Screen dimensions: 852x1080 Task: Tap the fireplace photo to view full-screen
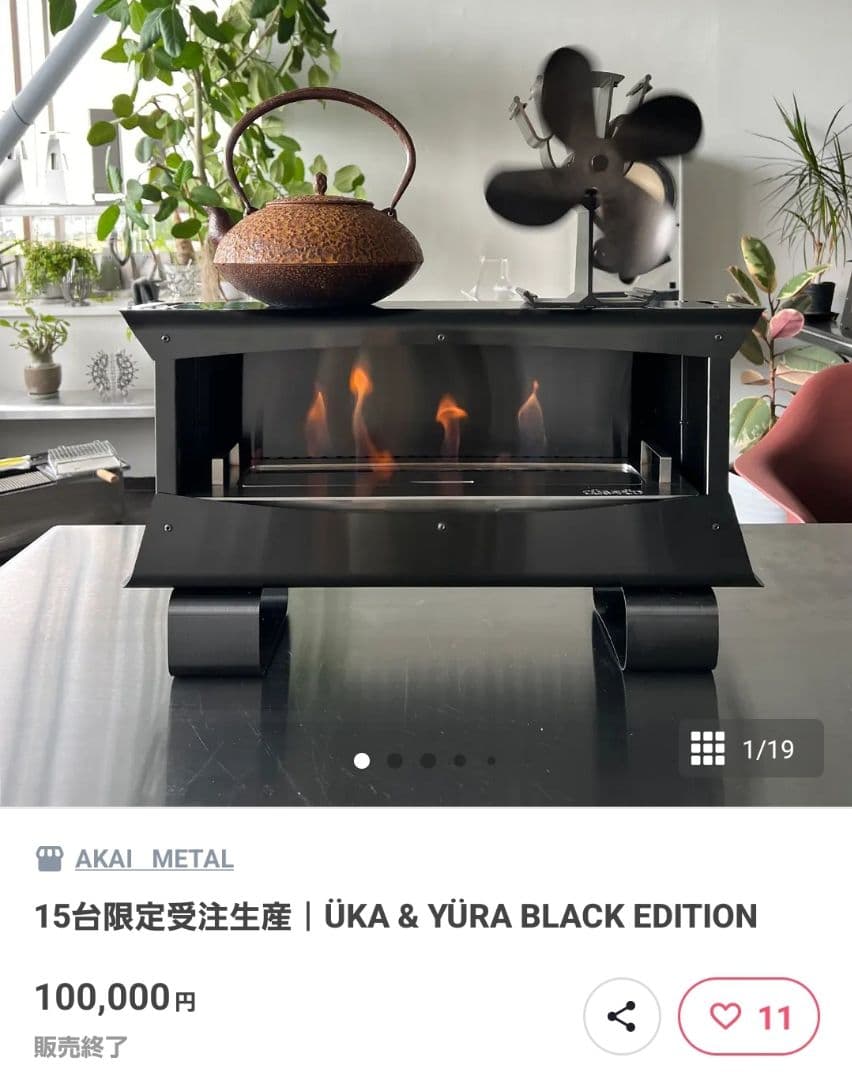coord(426,420)
